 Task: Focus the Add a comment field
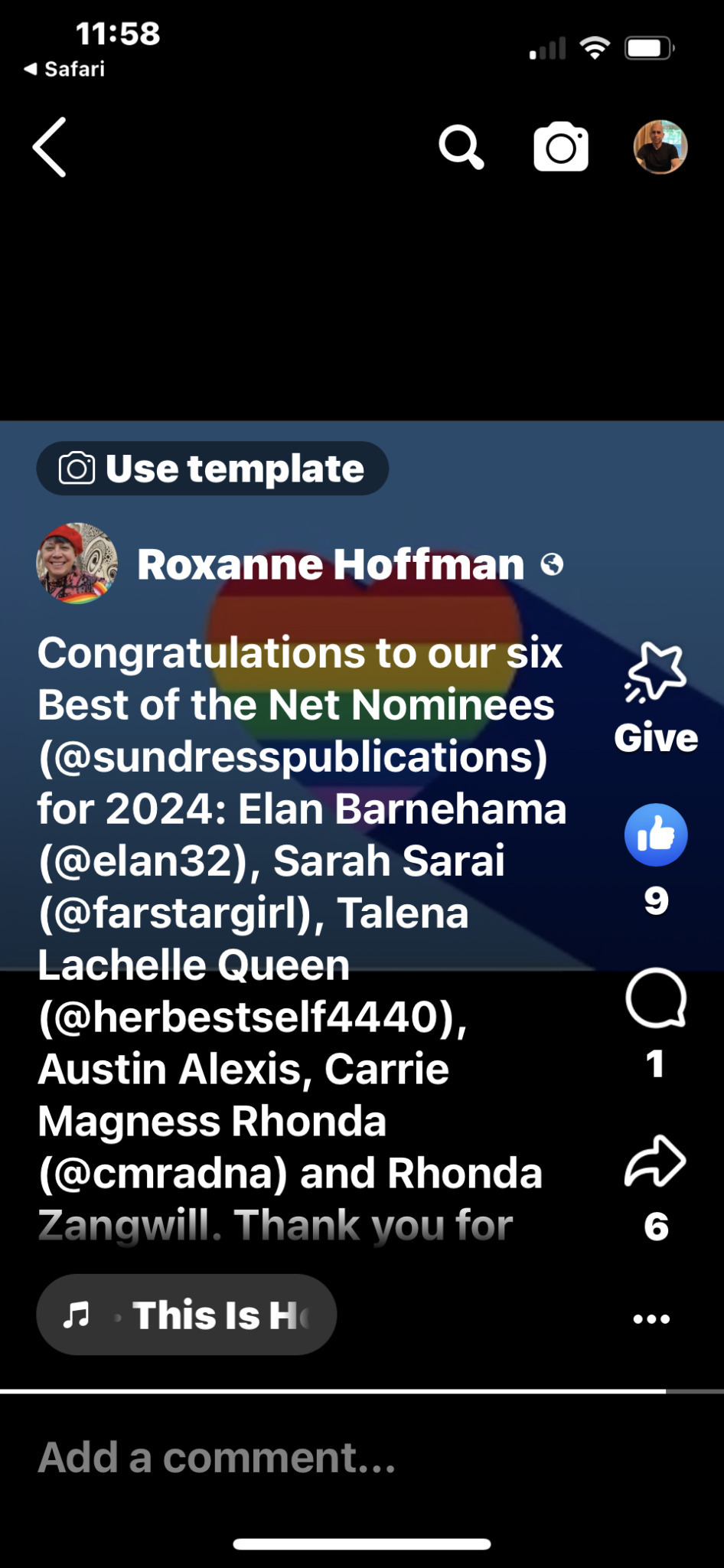(x=306, y=1457)
